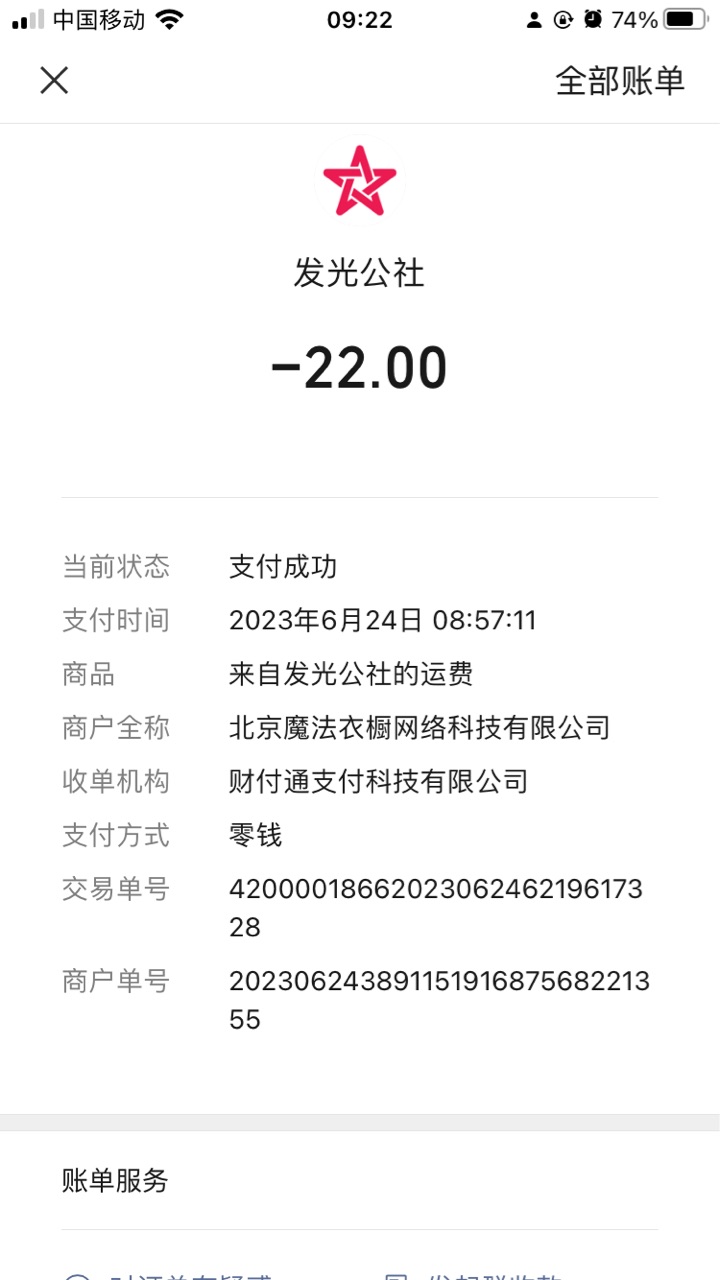The image size is (720, 1280).
Task: Tap 对订单有疑惑 under 账单服务
Action: click(168, 1274)
